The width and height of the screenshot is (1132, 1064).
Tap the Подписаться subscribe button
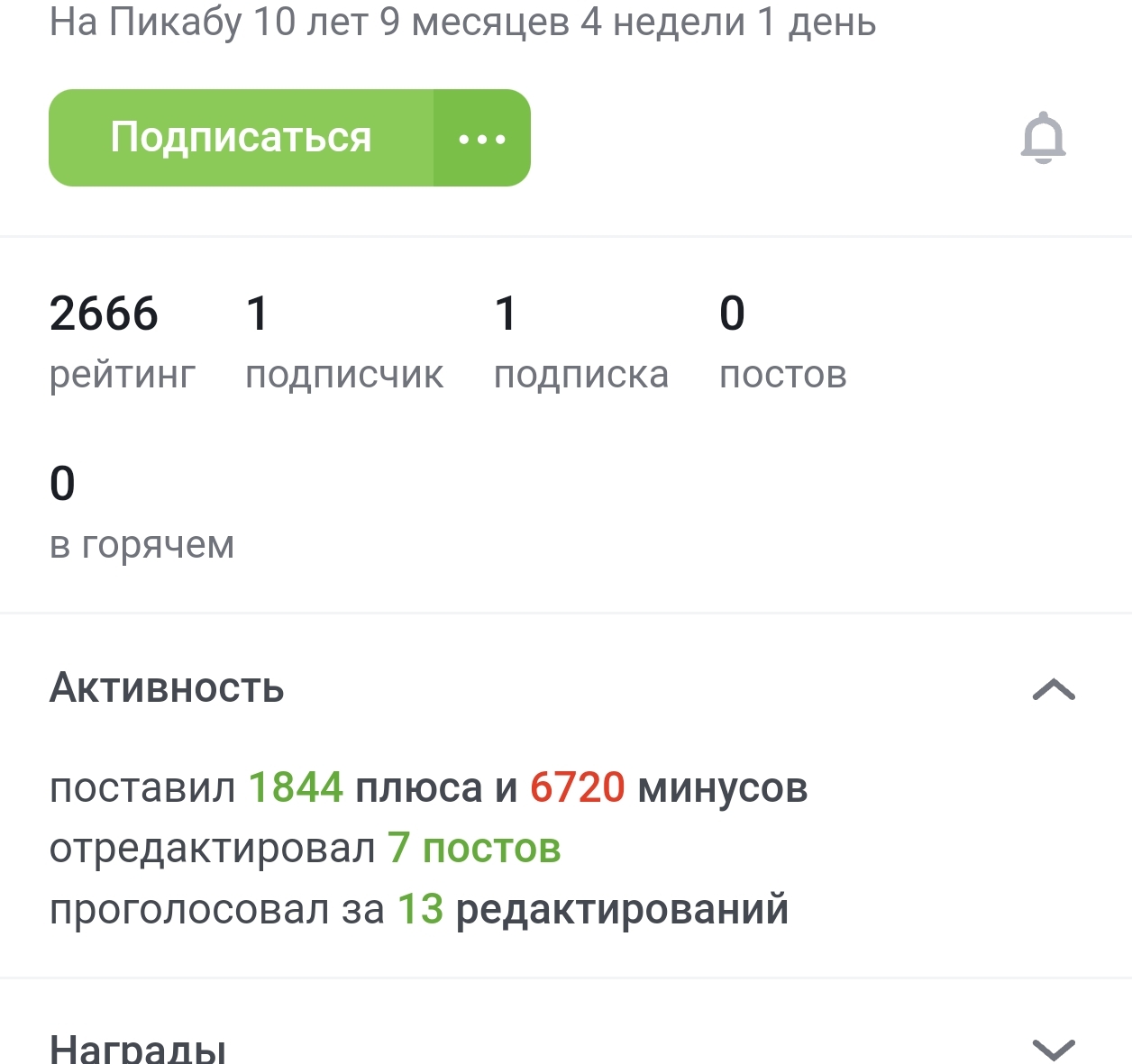point(241,138)
